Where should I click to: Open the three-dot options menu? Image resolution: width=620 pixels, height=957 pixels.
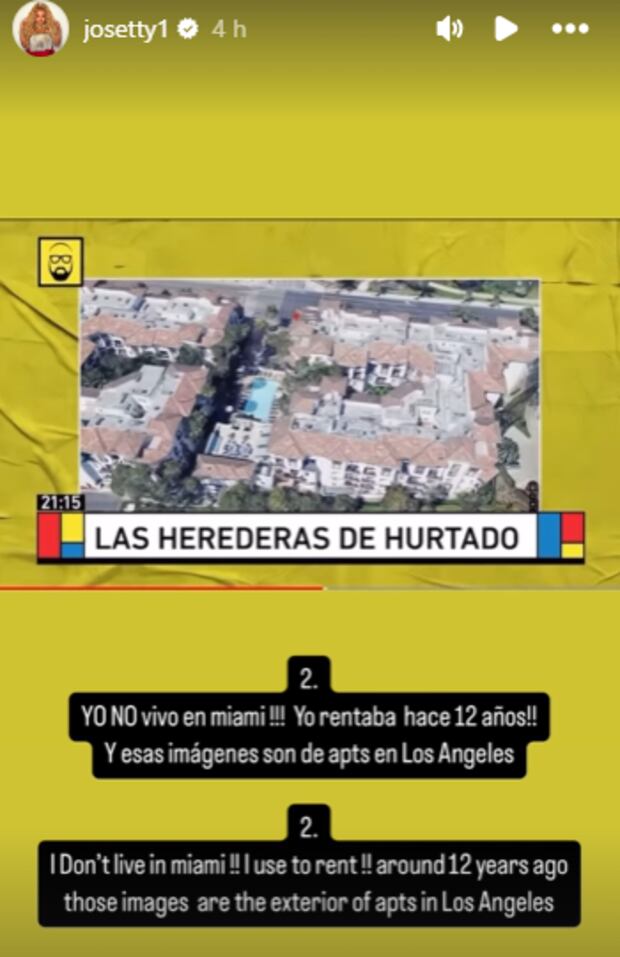pyautogui.click(x=569, y=29)
